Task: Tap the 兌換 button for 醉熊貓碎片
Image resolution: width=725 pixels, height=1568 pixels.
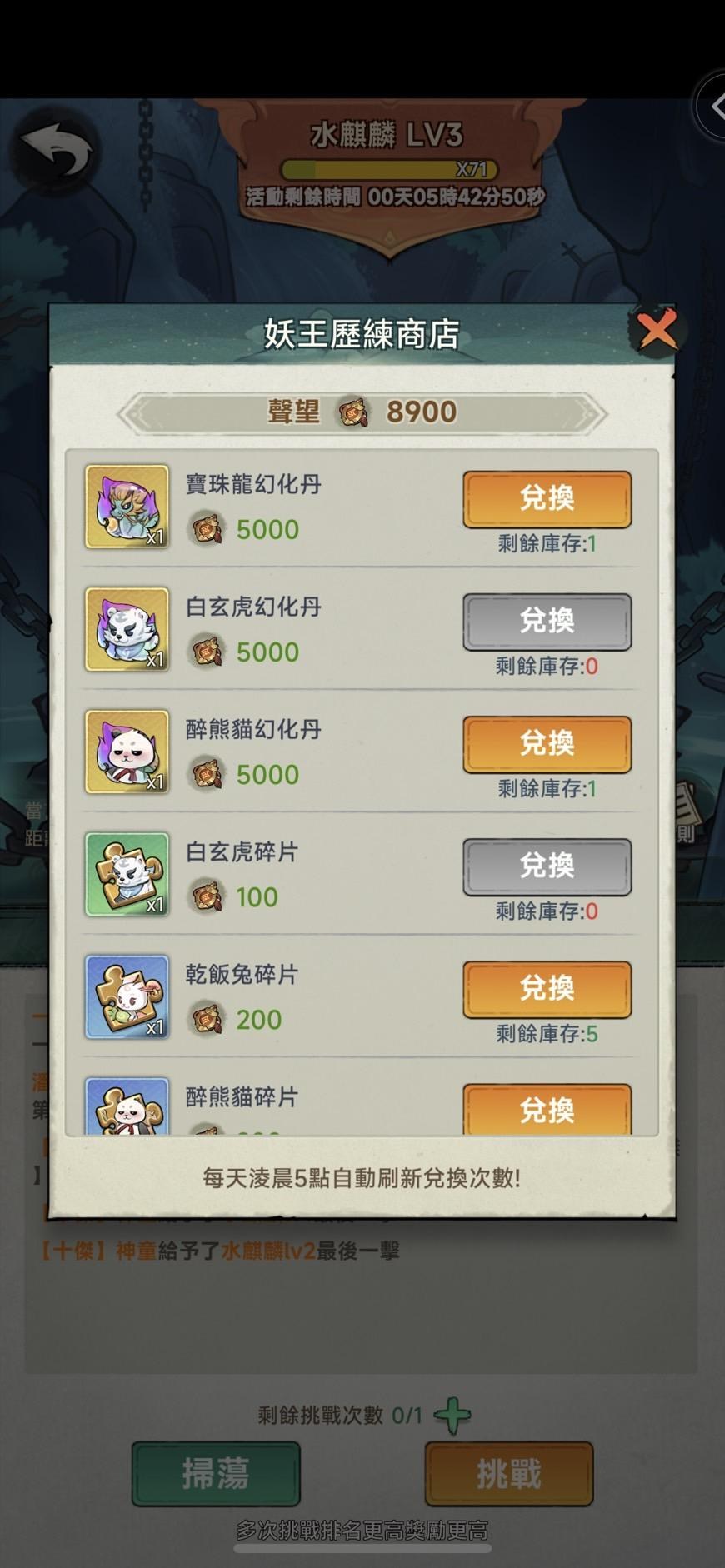Action: tap(547, 1109)
